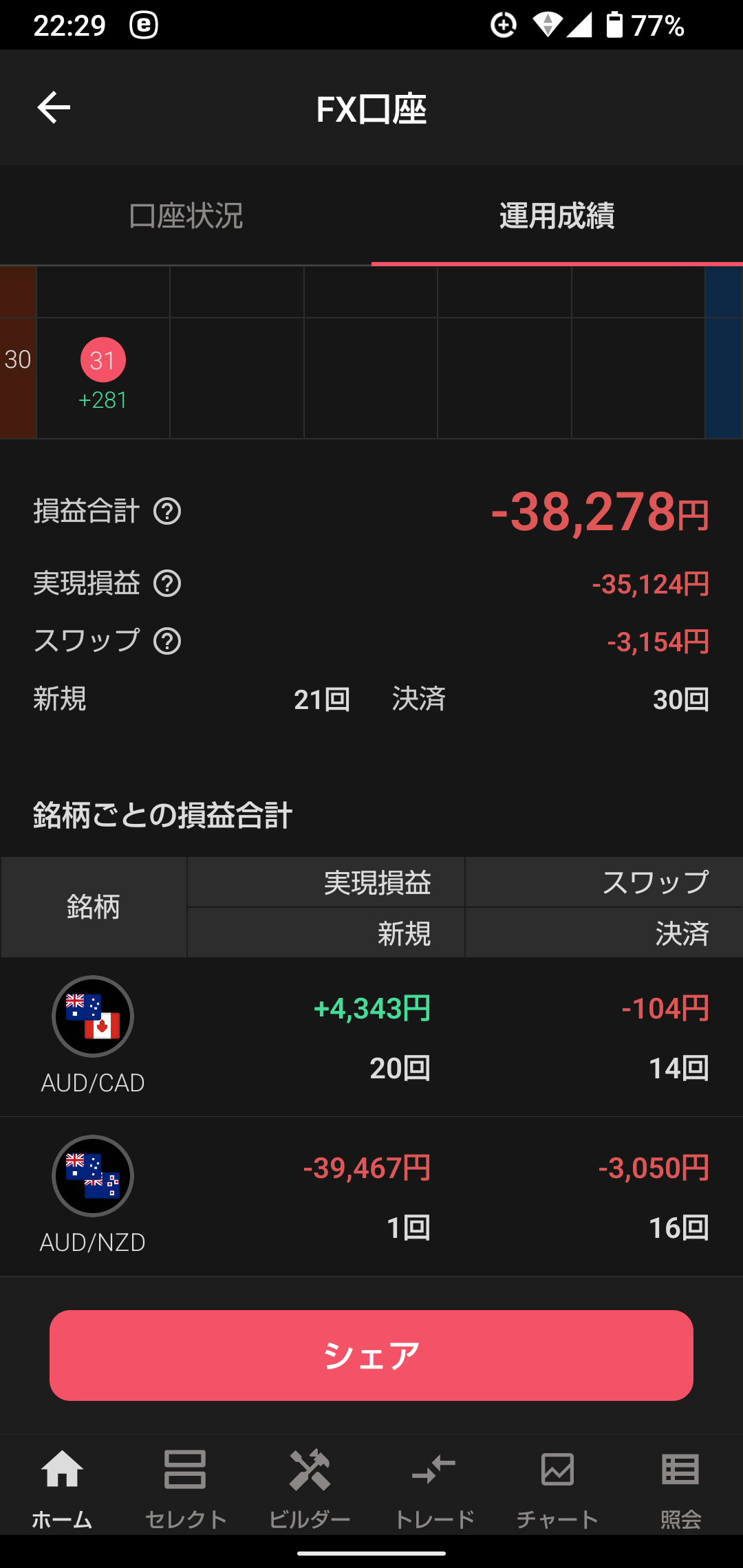Open help icon next to 損益合計
This screenshot has height=1568, width=743.
point(167,512)
